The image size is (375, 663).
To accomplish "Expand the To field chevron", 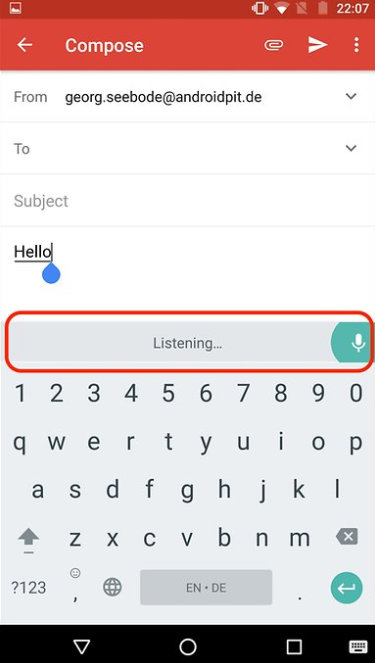I will coord(351,148).
